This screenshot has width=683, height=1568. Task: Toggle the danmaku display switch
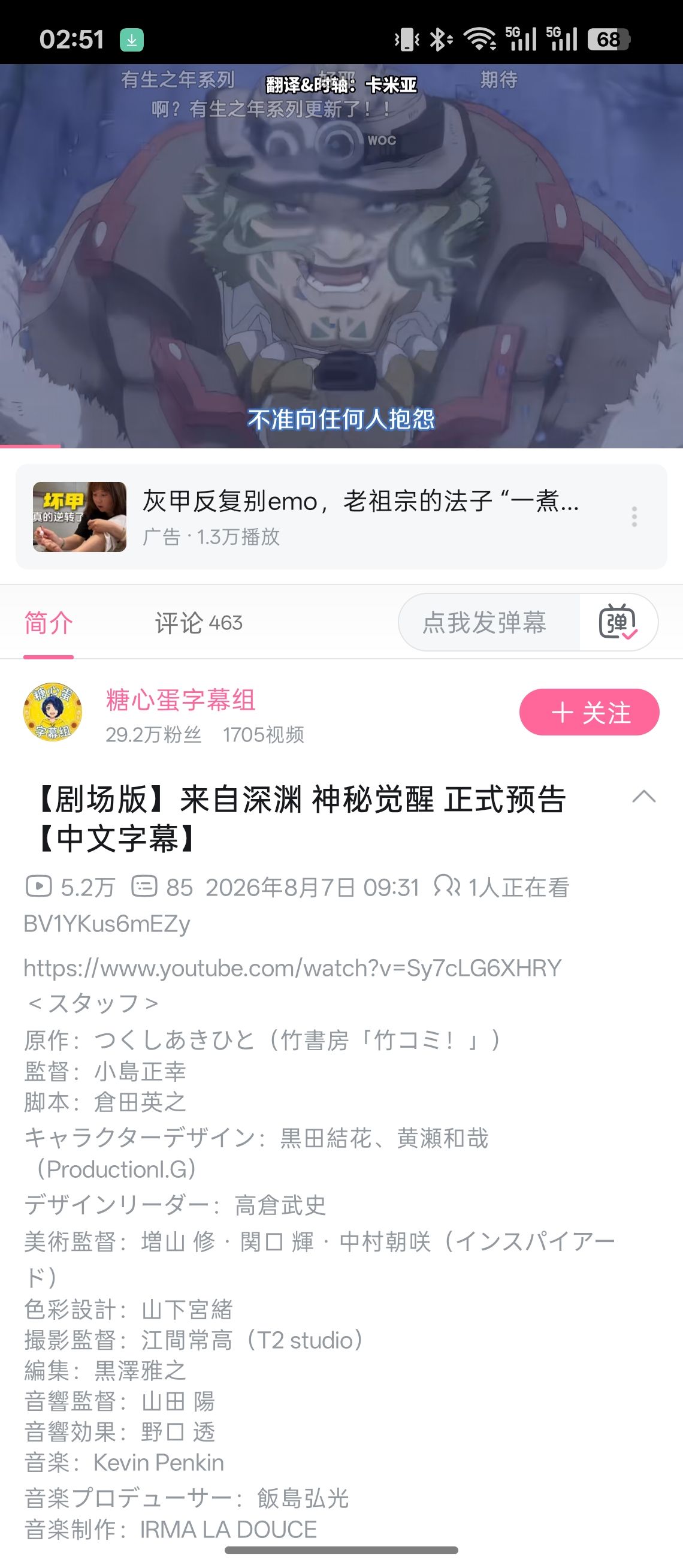coord(618,622)
